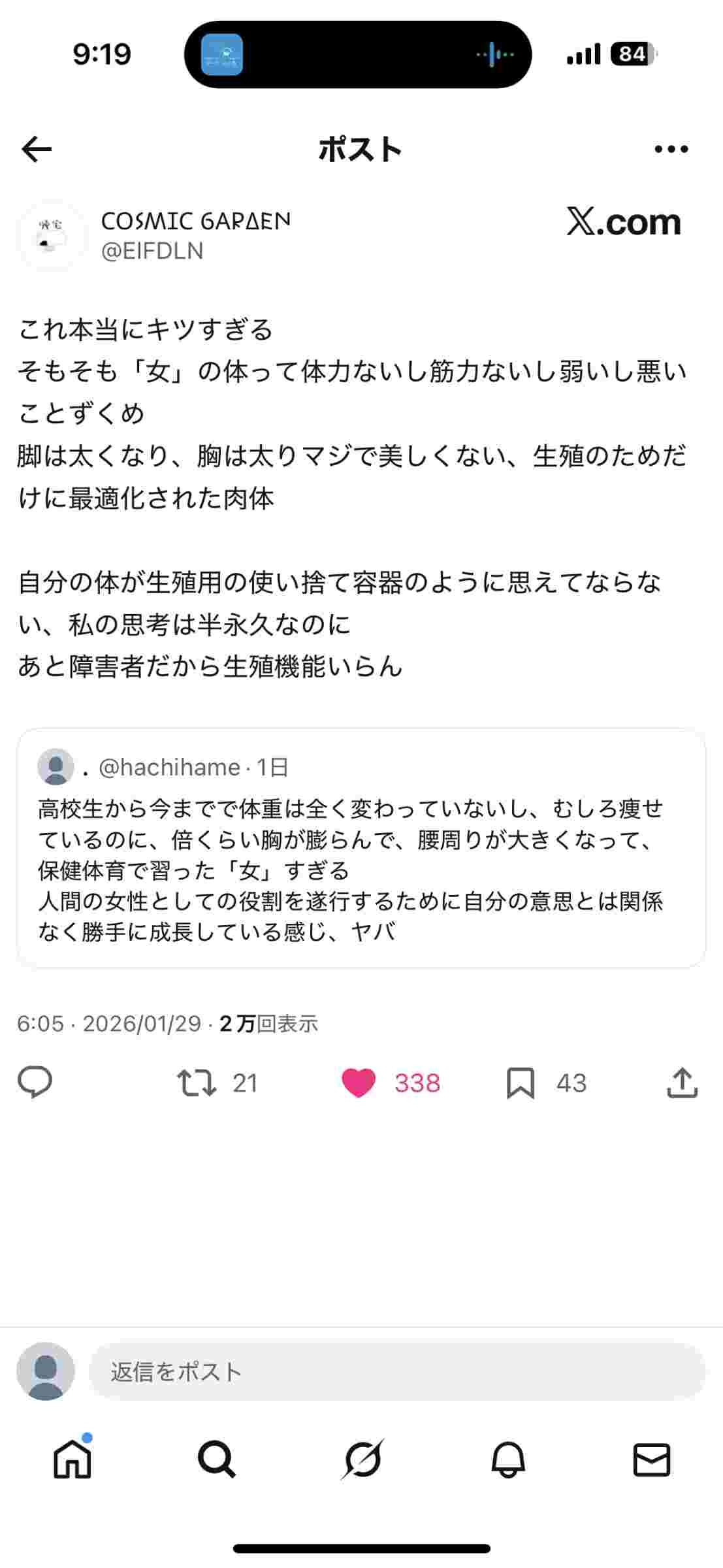Go back with the arrow icon
The image size is (723, 1568).
(37, 150)
